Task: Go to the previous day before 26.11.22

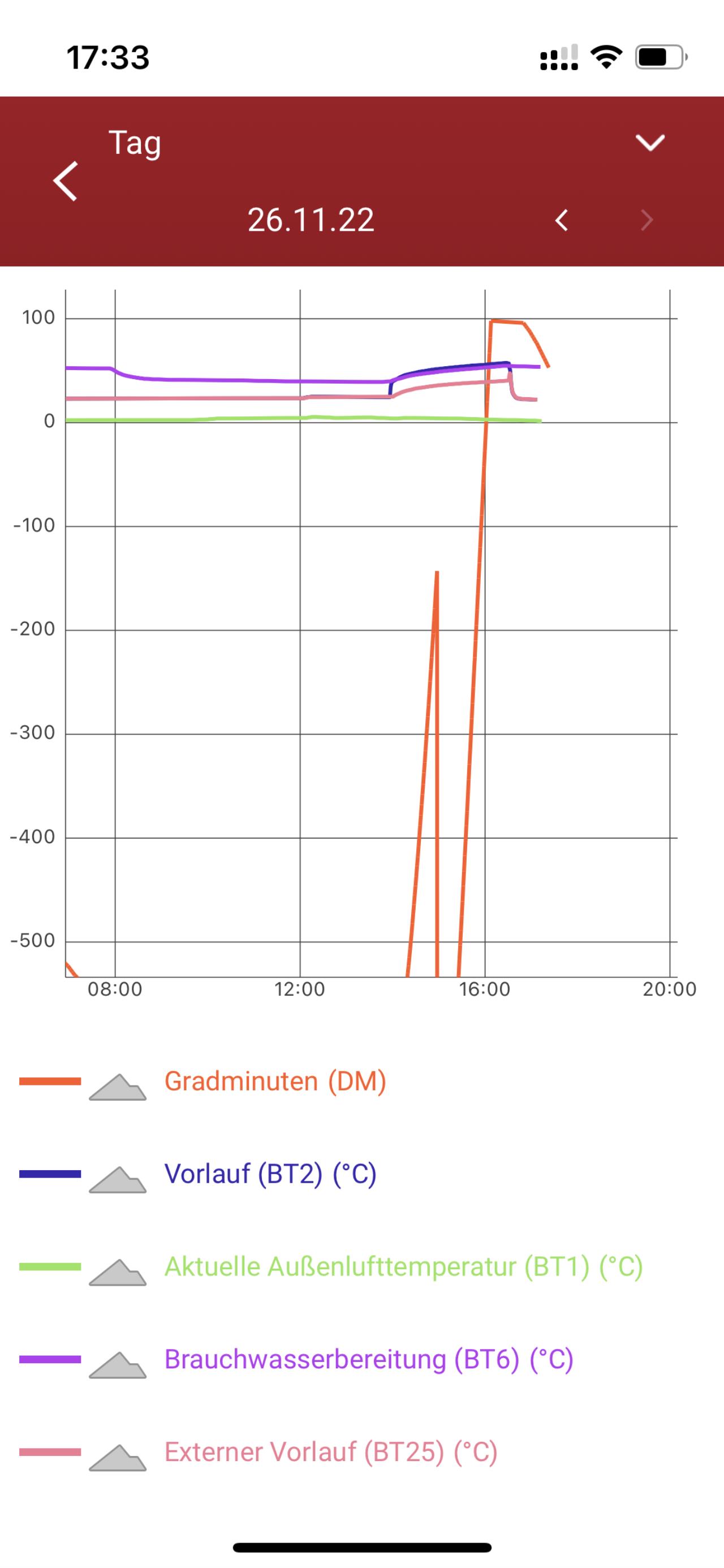Action: click(562, 220)
